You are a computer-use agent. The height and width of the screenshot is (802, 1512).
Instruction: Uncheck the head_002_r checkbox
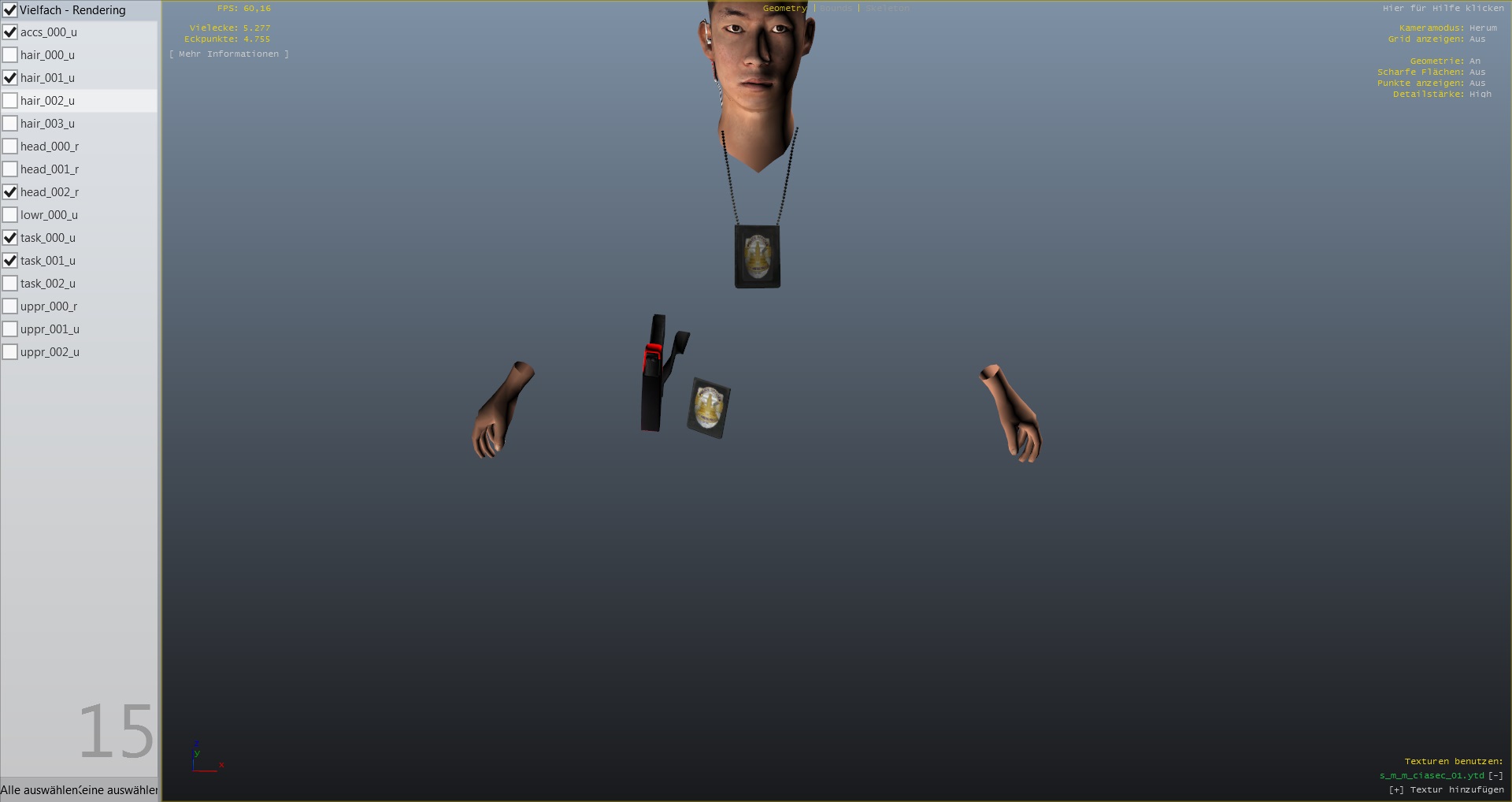(x=10, y=192)
